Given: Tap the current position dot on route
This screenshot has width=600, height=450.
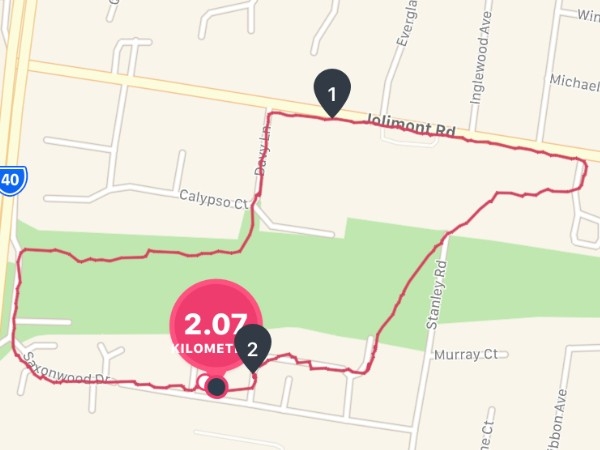Looking at the screenshot, I should [x=215, y=386].
